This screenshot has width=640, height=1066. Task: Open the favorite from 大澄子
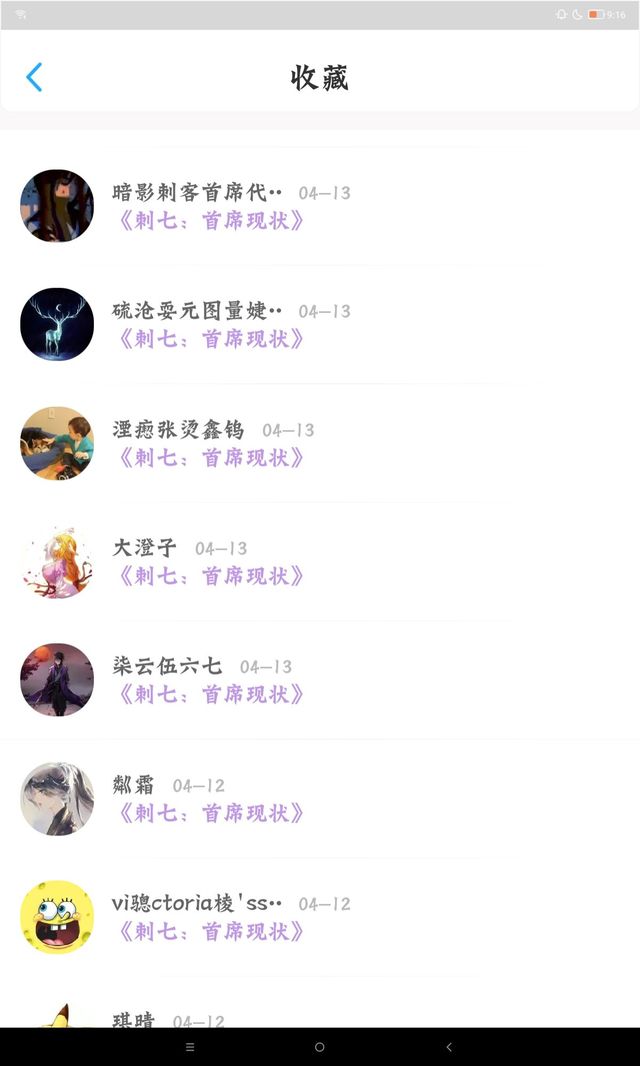click(x=210, y=575)
